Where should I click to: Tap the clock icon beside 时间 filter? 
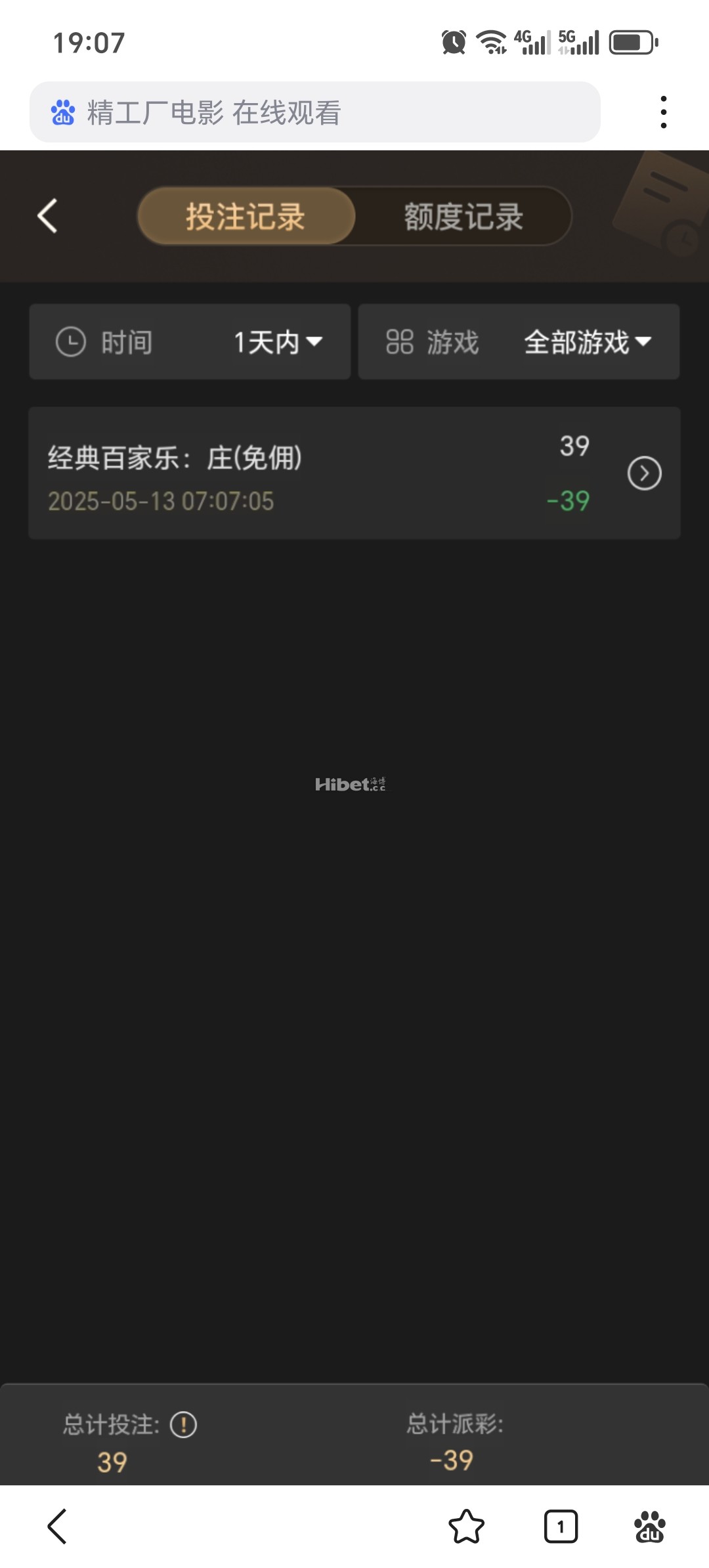(72, 342)
